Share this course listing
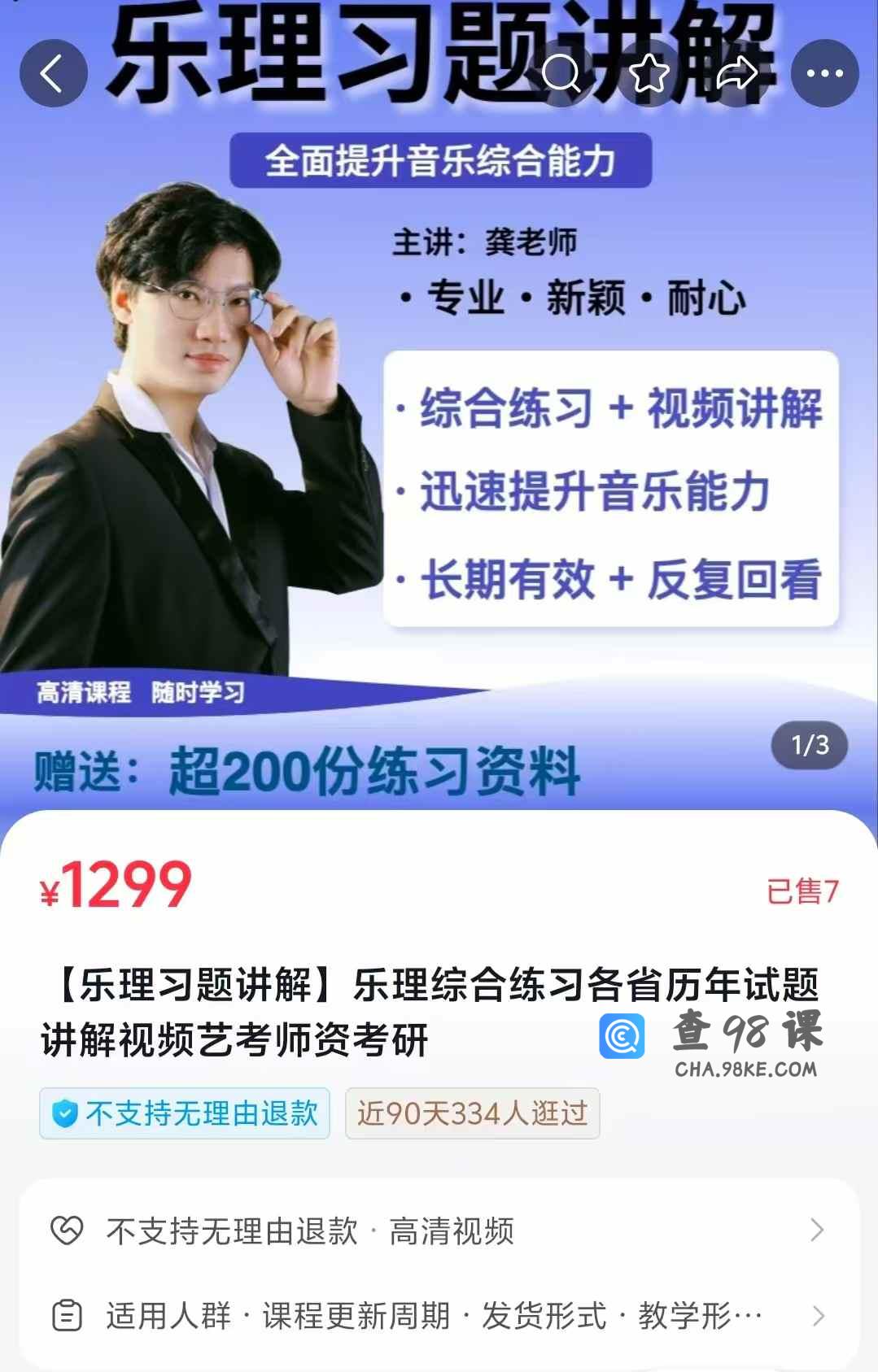 (x=736, y=74)
